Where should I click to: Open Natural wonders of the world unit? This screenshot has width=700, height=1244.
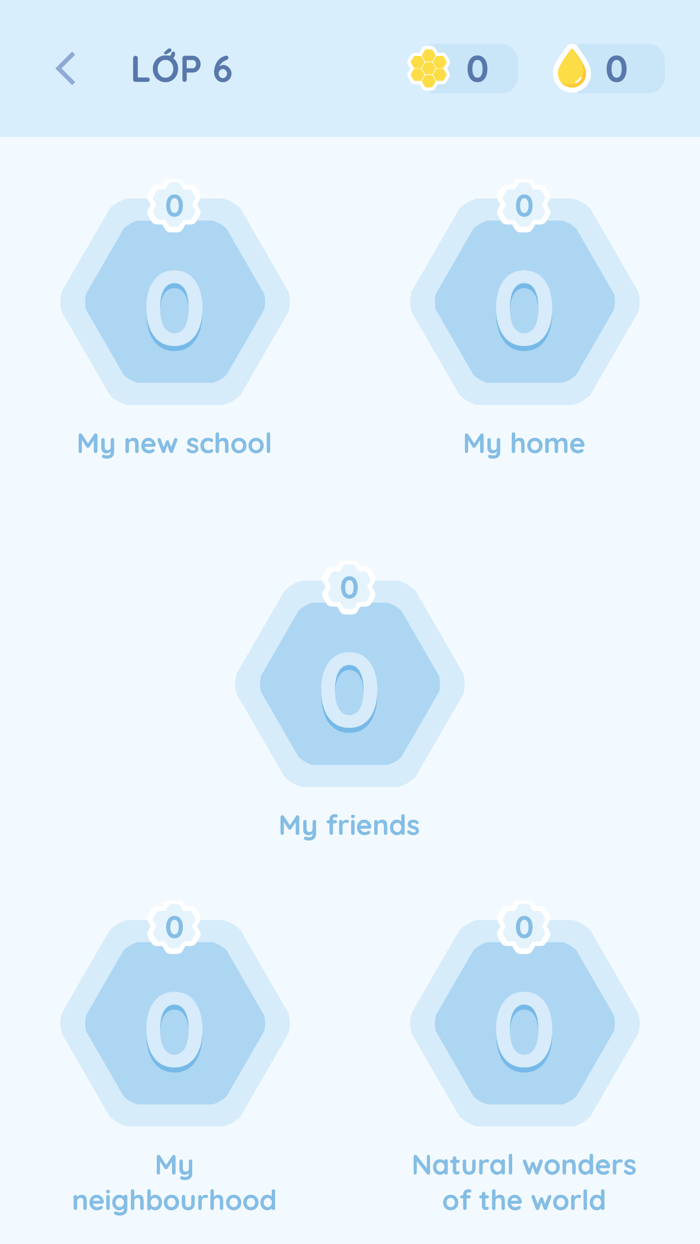[524, 1024]
